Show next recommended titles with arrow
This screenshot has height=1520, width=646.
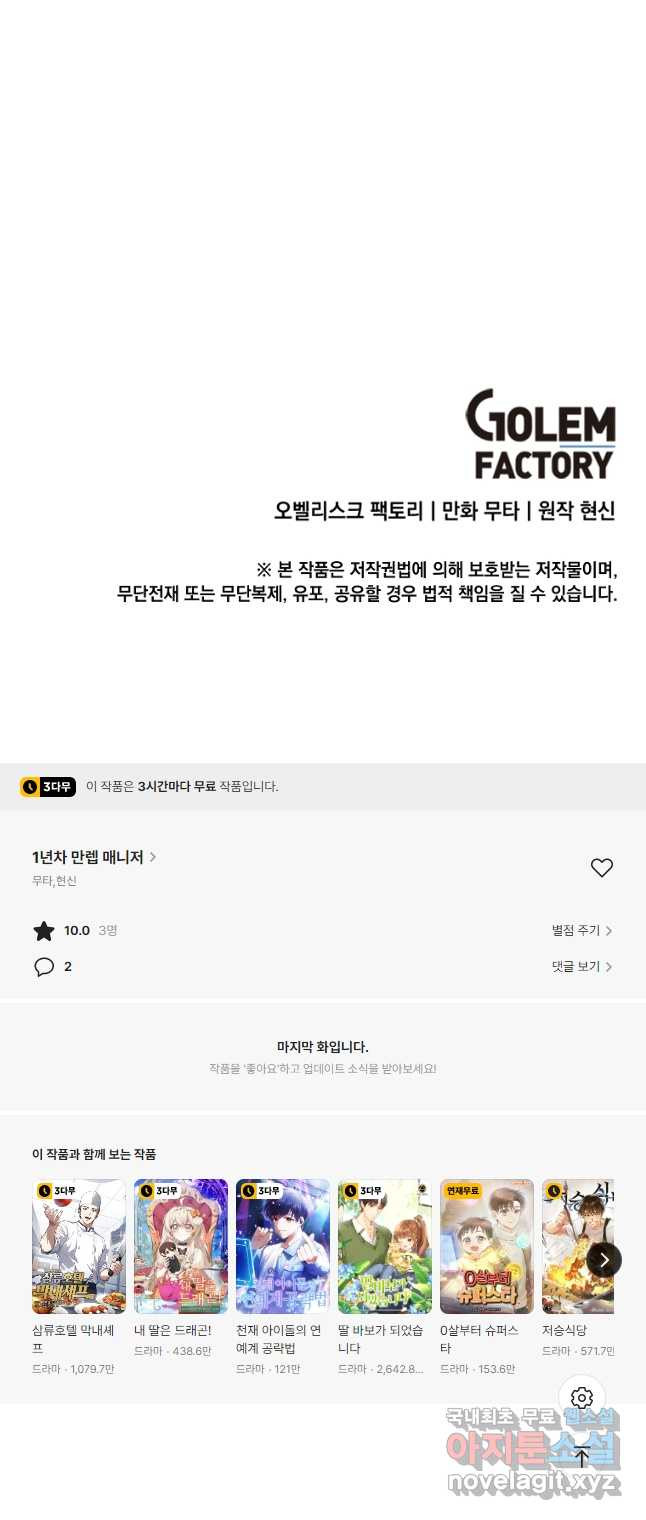click(x=603, y=1260)
